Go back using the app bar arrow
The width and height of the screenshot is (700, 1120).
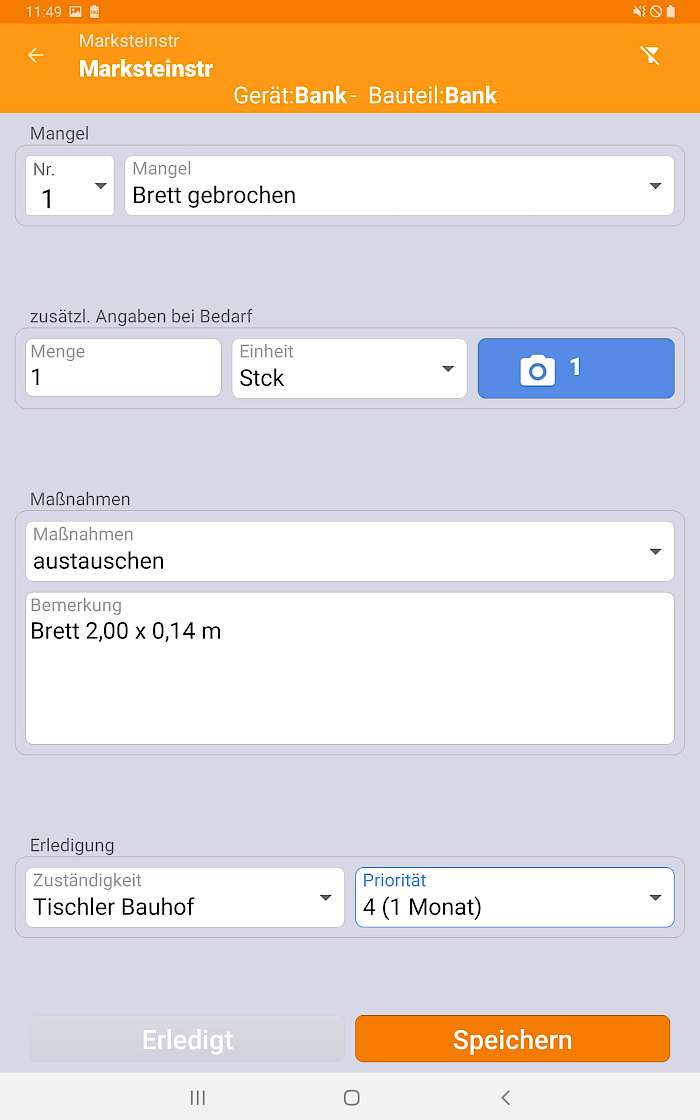pos(36,56)
